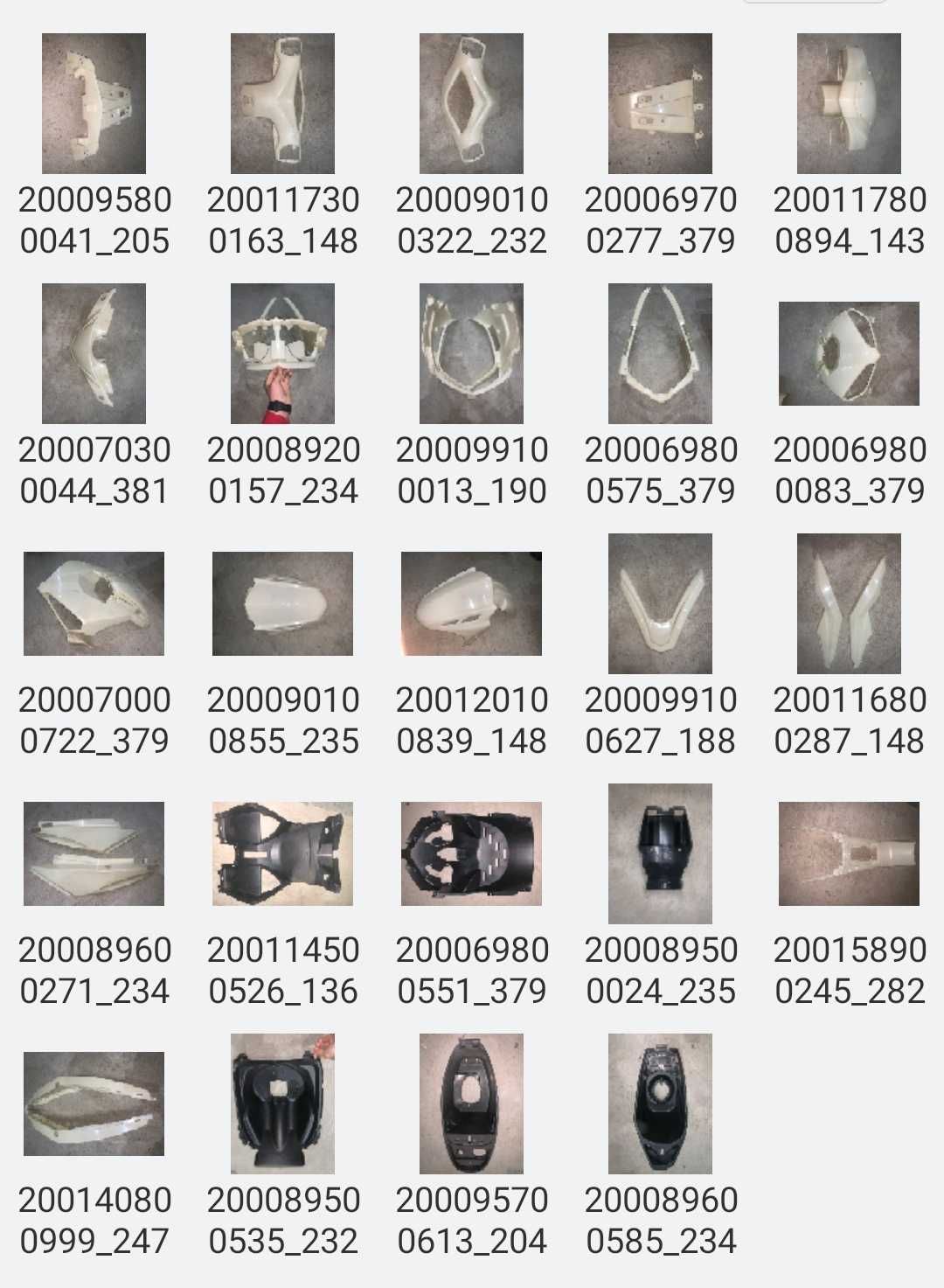This screenshot has width=944, height=1288.
Task: Open picture 200116800287_148
Action: point(849,604)
